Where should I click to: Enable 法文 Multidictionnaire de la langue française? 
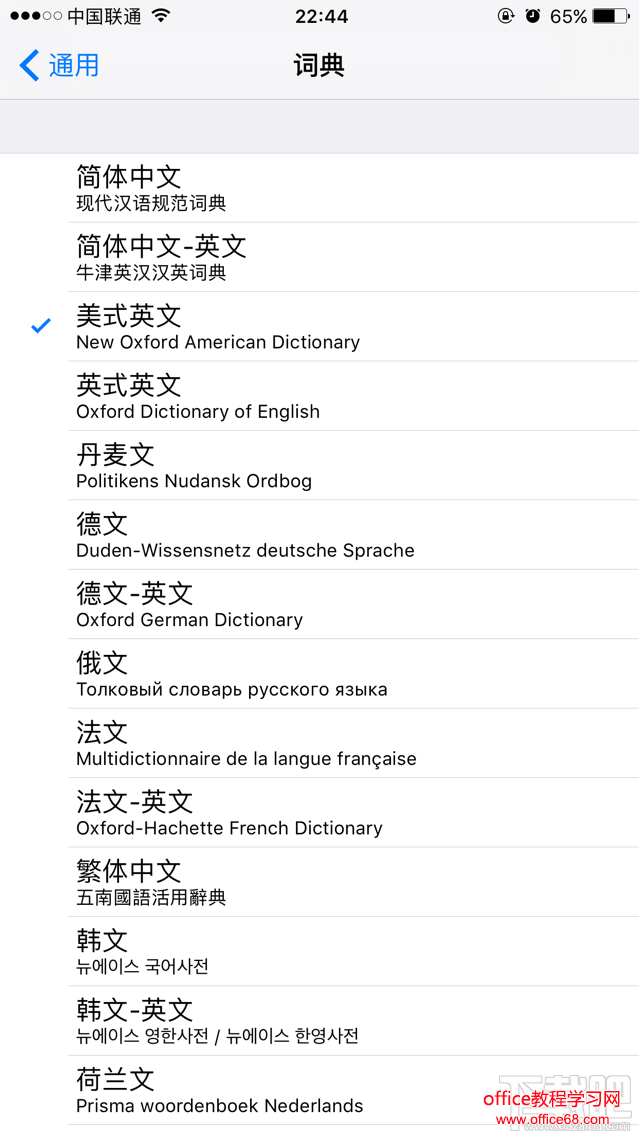pyautogui.click(x=320, y=743)
